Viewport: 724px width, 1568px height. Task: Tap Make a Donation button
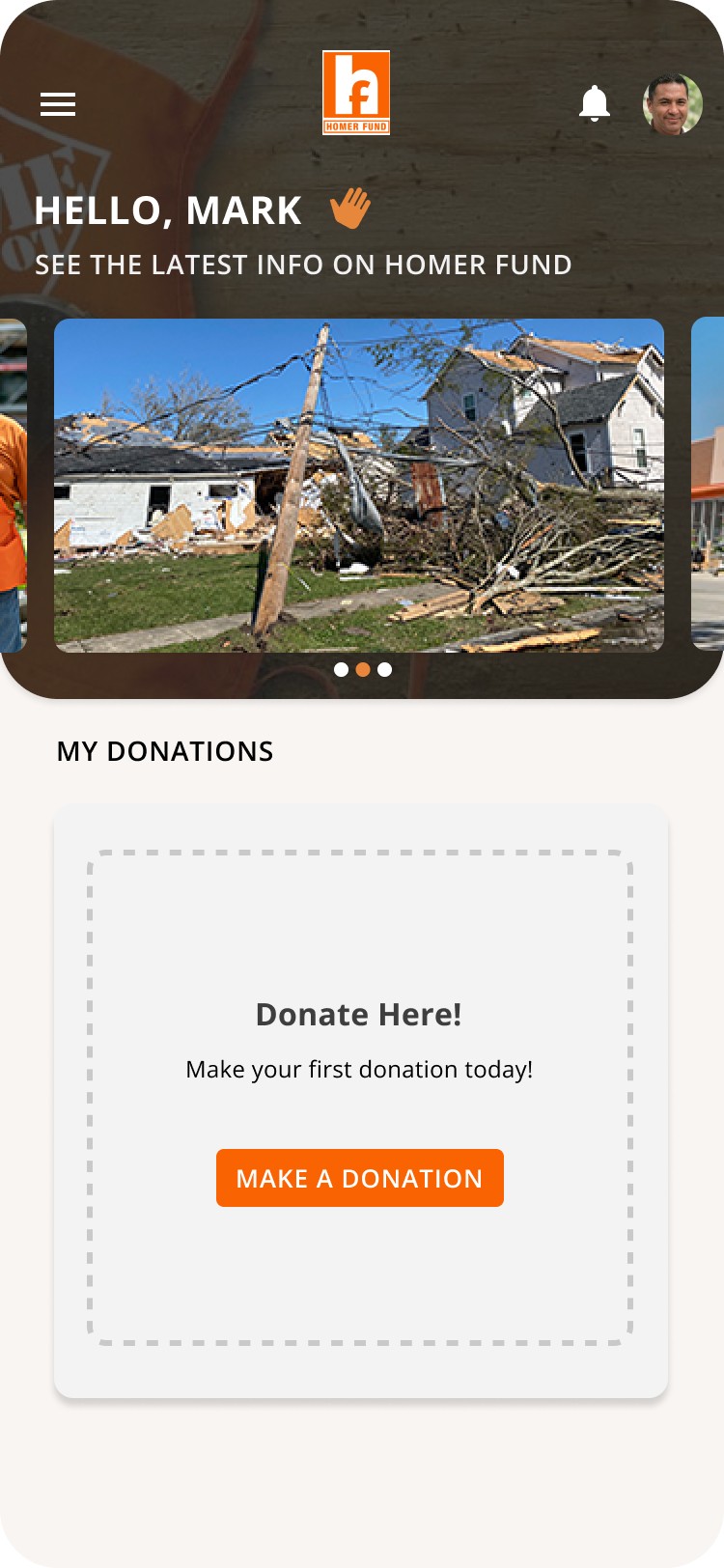(360, 1178)
